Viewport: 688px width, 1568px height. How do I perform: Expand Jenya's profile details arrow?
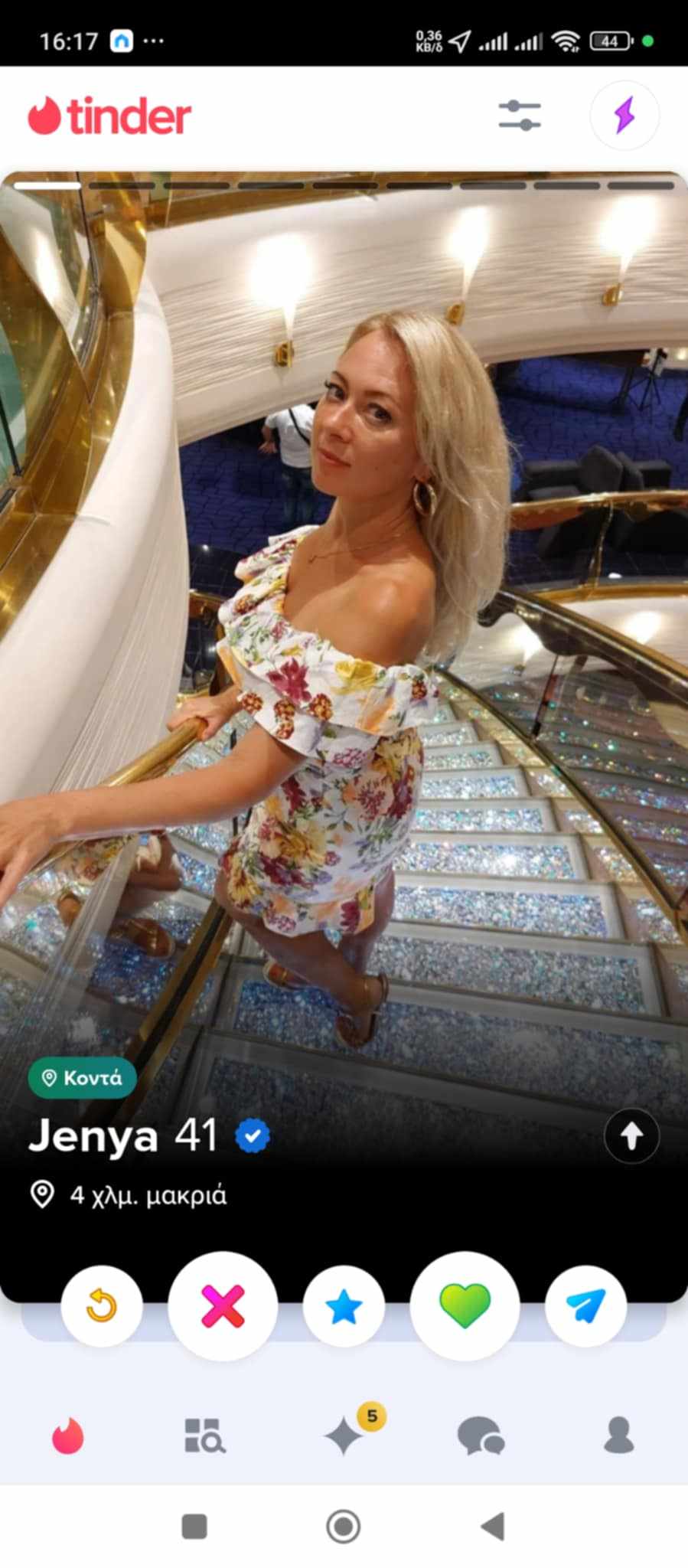coord(631,1136)
